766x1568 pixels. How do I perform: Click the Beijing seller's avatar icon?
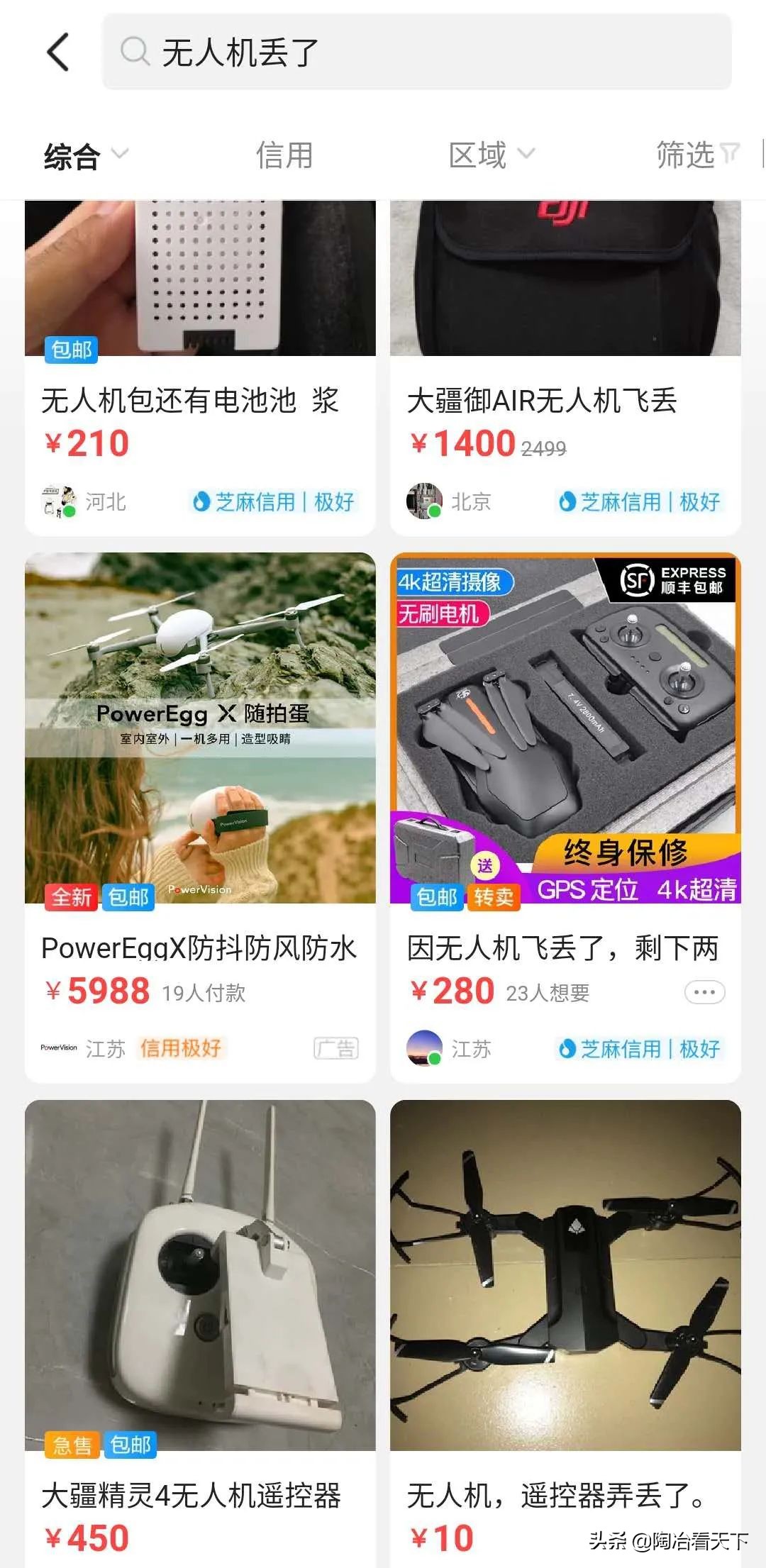(x=423, y=500)
